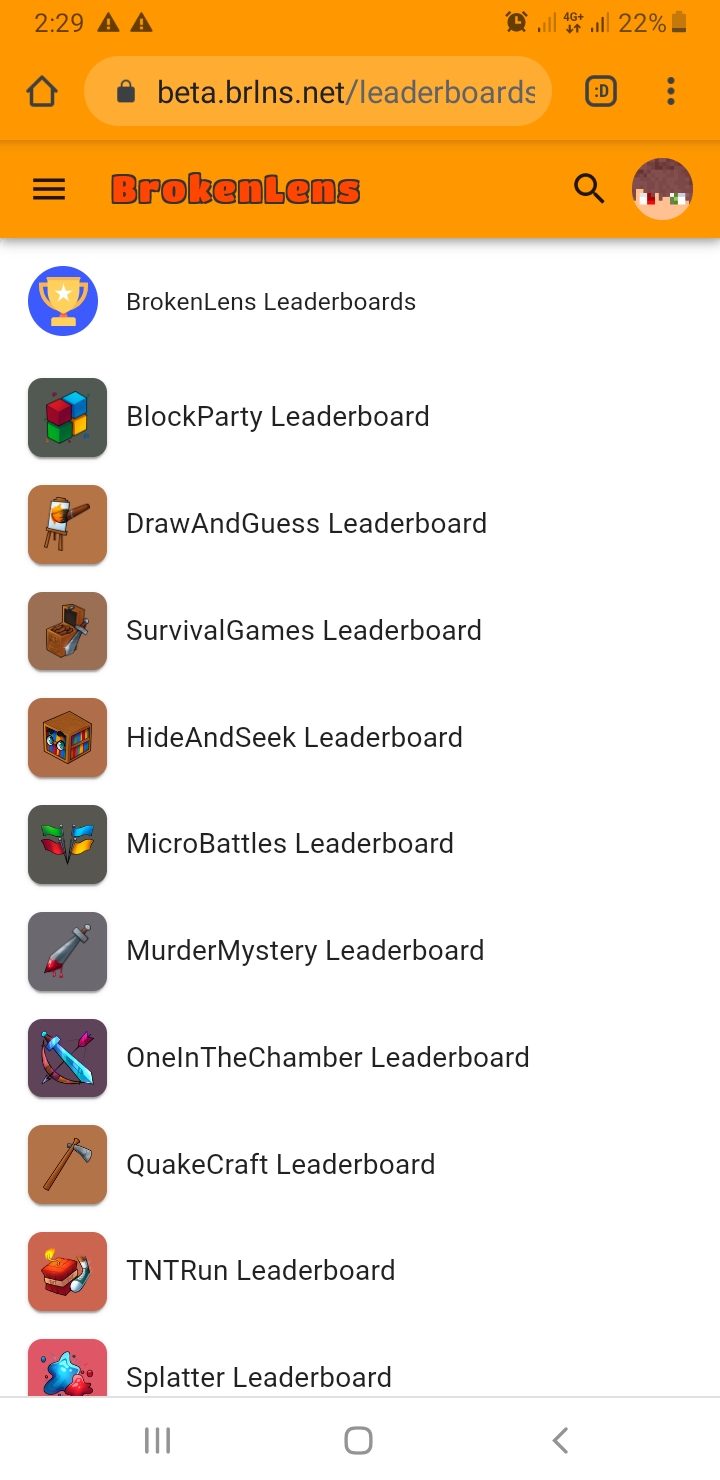The height and width of the screenshot is (1480, 720).
Task: Tap the browser address bar
Action: coord(318,92)
